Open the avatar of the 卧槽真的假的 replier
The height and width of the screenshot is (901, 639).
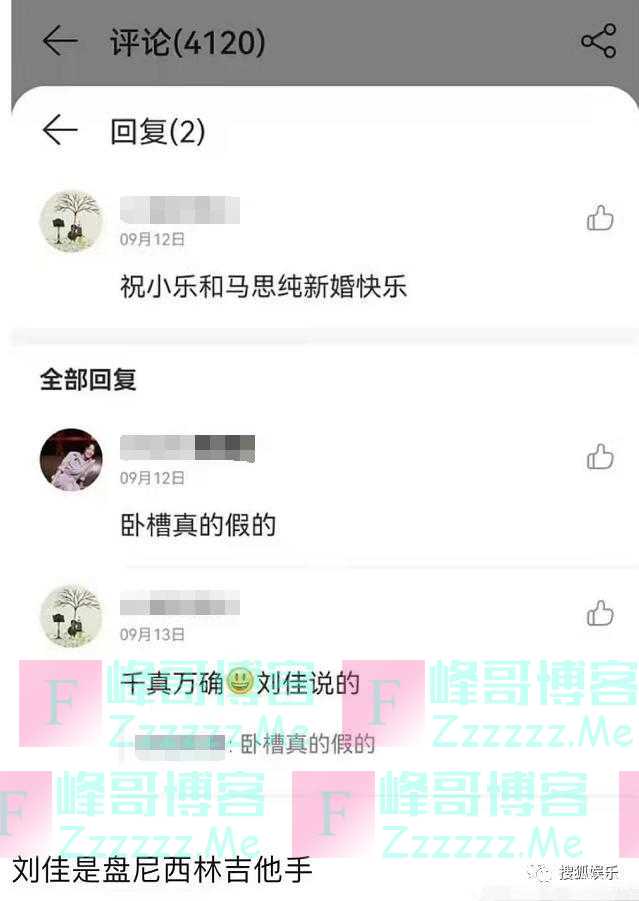tap(71, 460)
